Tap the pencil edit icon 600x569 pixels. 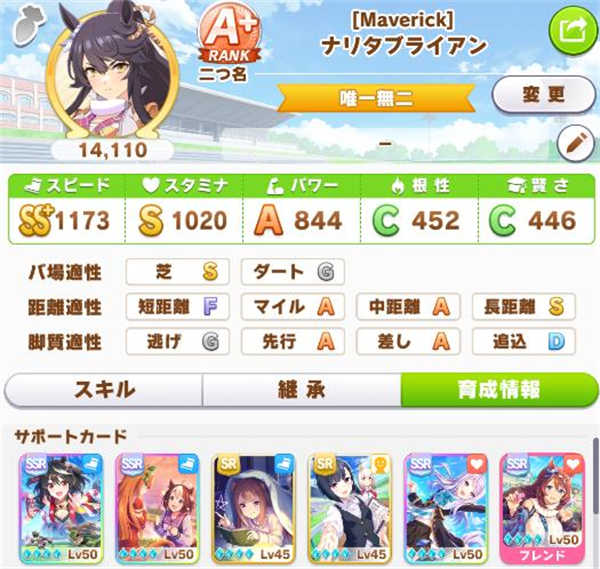pyautogui.click(x=573, y=142)
